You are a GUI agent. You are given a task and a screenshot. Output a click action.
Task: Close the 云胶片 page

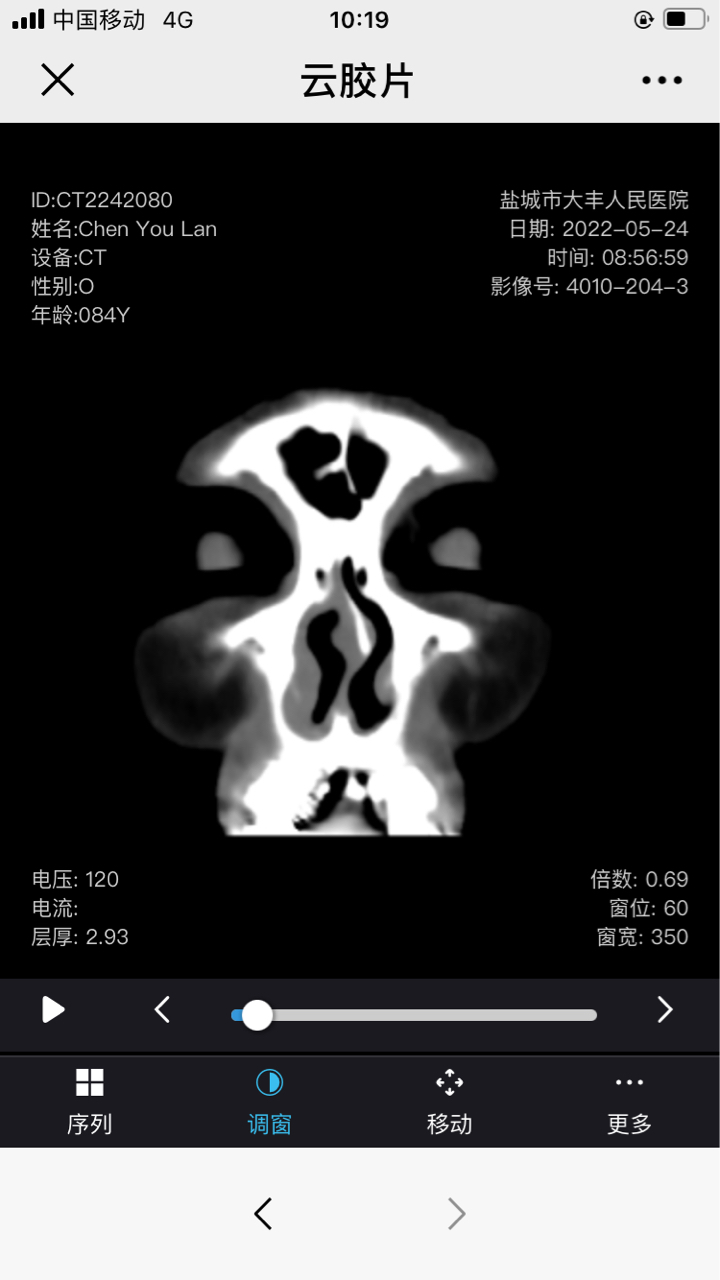pos(58,80)
